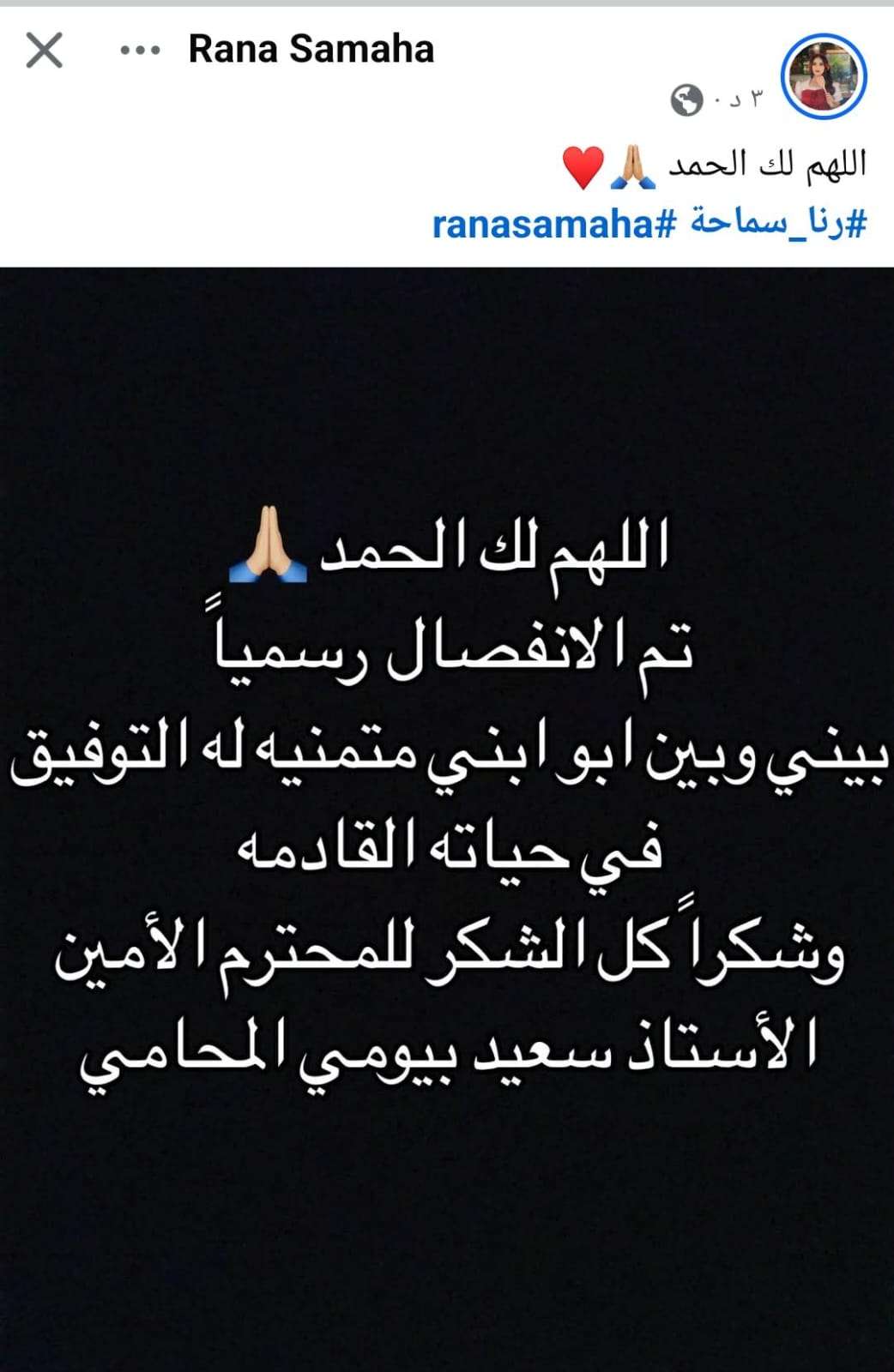View the black announcement image full screen
Image resolution: width=894 pixels, height=1372 pixels.
447,806
